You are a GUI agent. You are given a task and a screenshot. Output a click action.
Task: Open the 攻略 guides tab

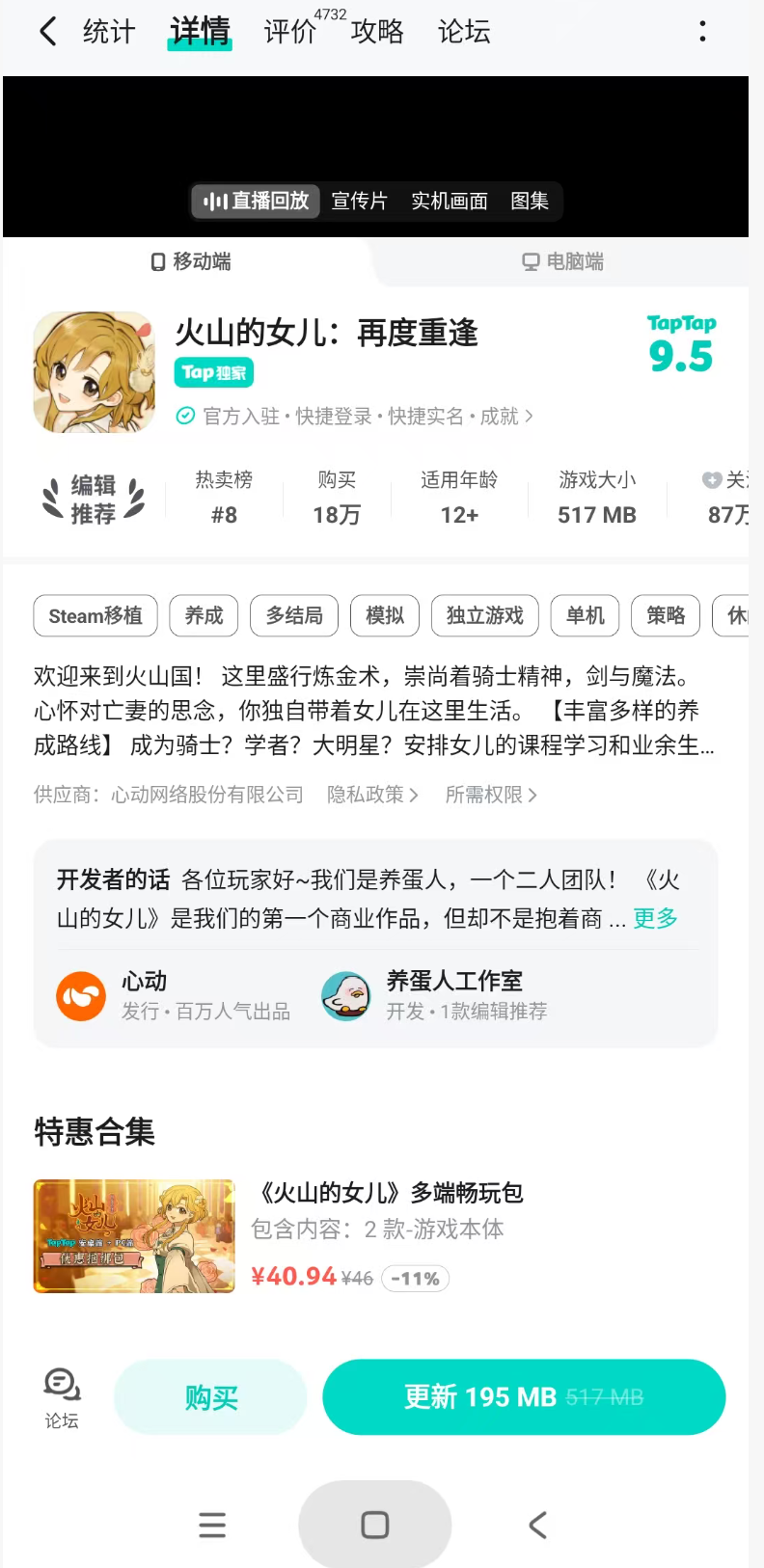377,32
